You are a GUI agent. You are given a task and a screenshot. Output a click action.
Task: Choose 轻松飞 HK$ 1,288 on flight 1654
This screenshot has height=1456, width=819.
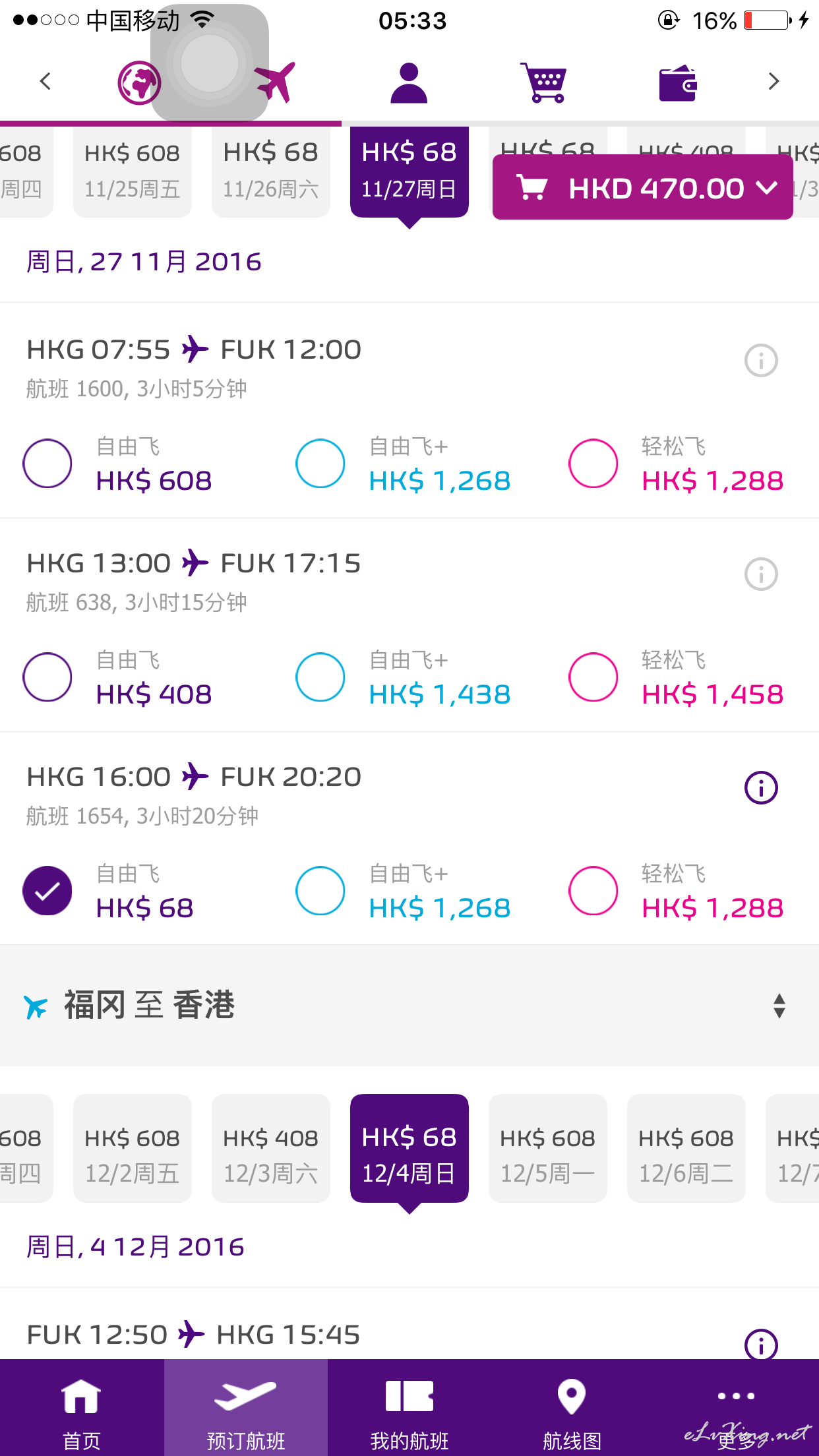coord(593,891)
